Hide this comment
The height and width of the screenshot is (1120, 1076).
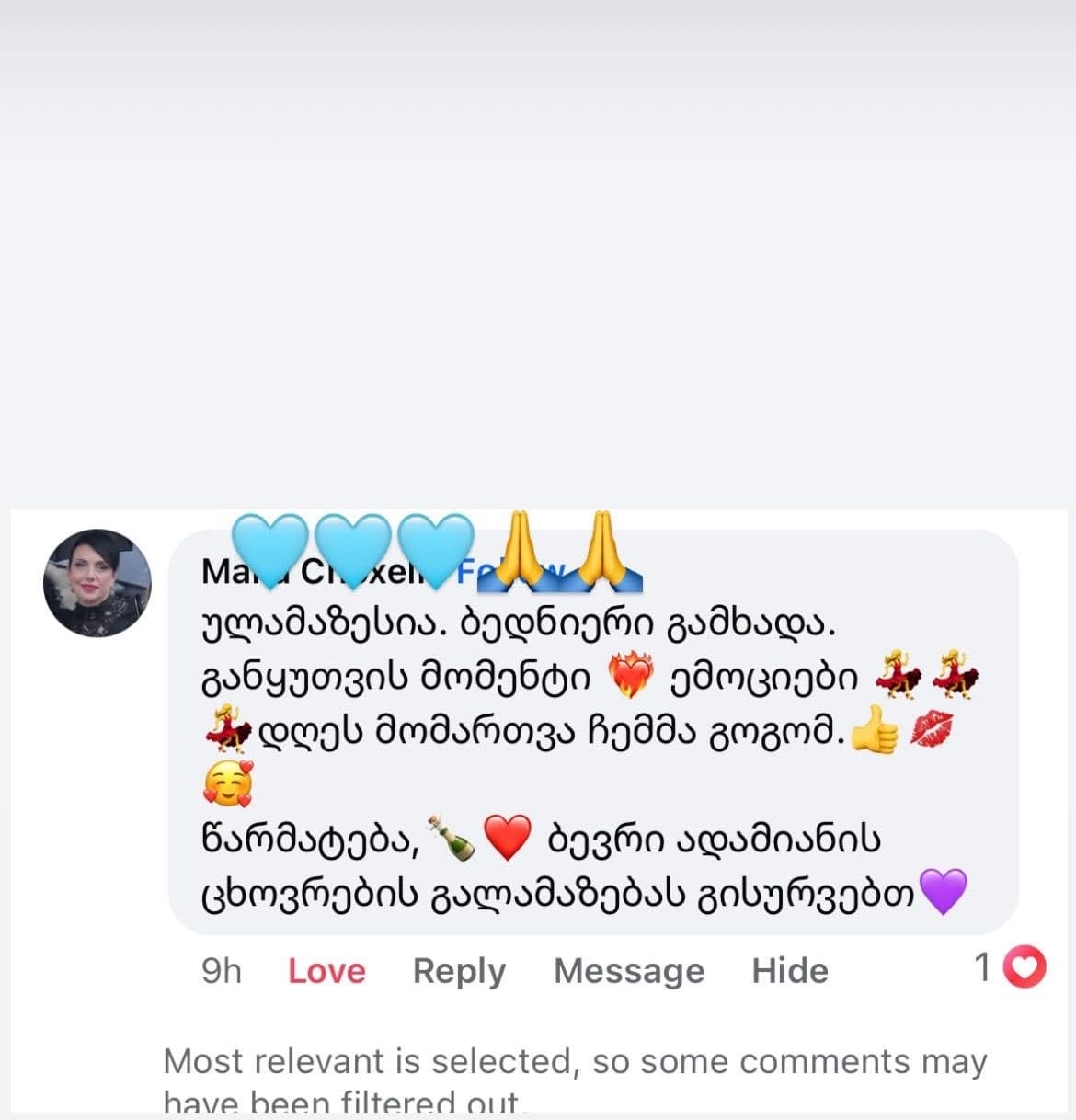tap(790, 971)
